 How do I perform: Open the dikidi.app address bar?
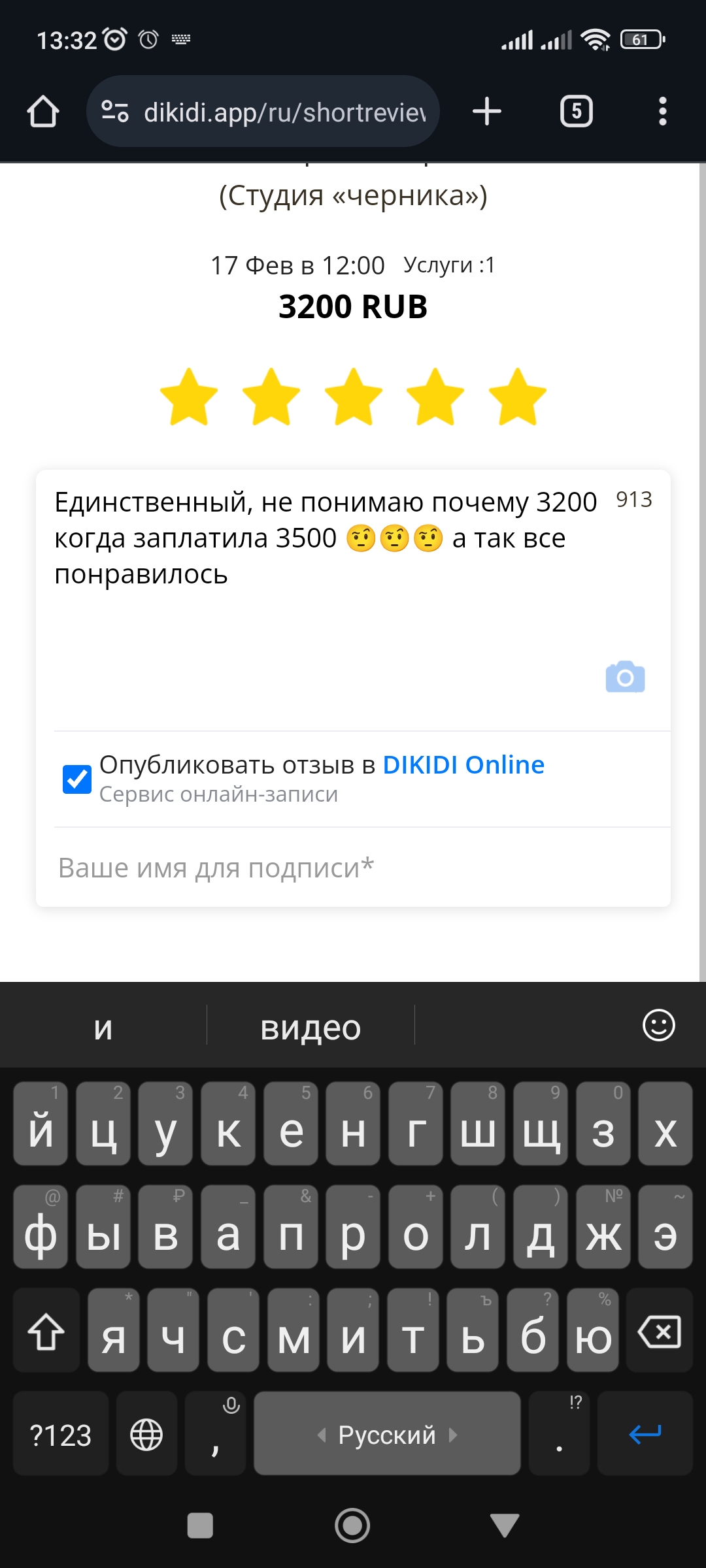(x=263, y=112)
